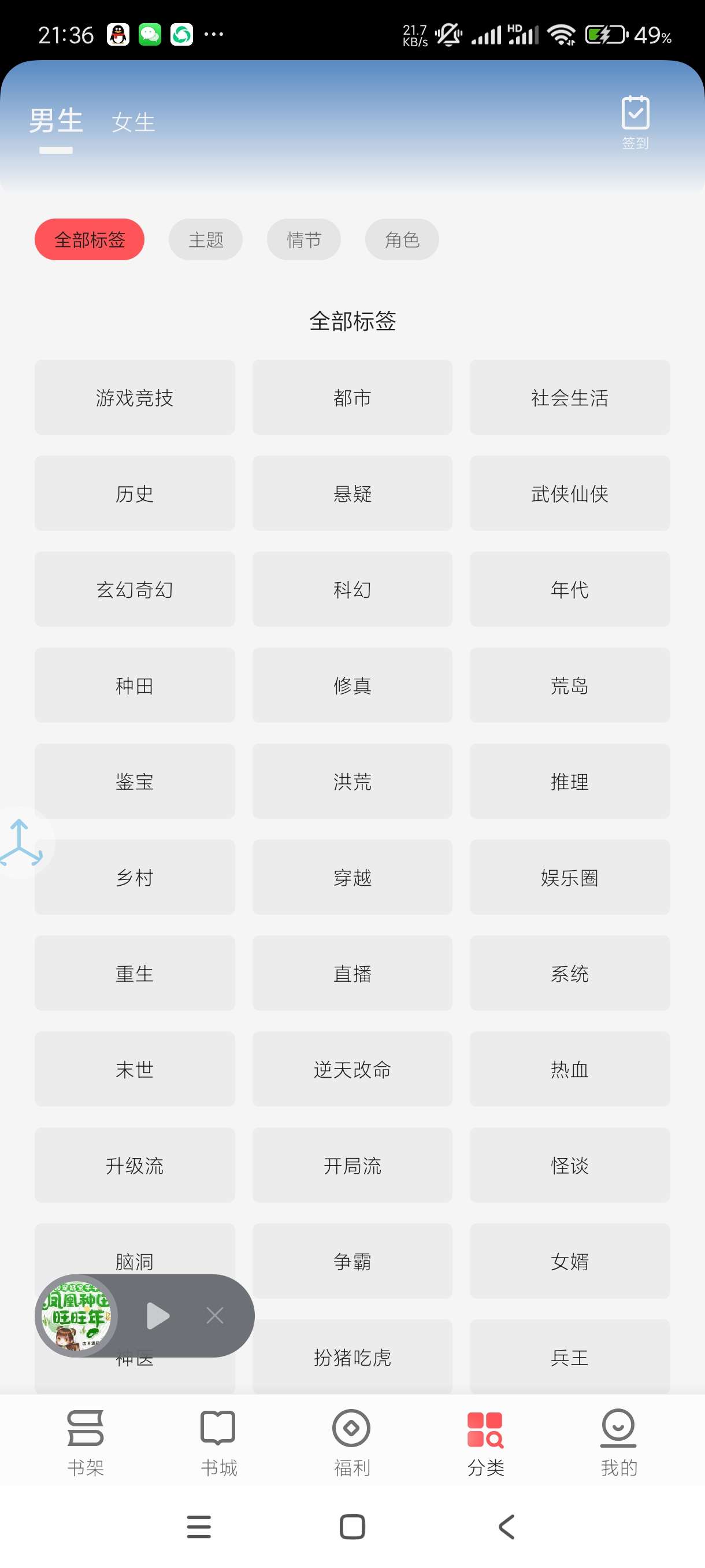Open the 逆天改命 category

tap(352, 1069)
